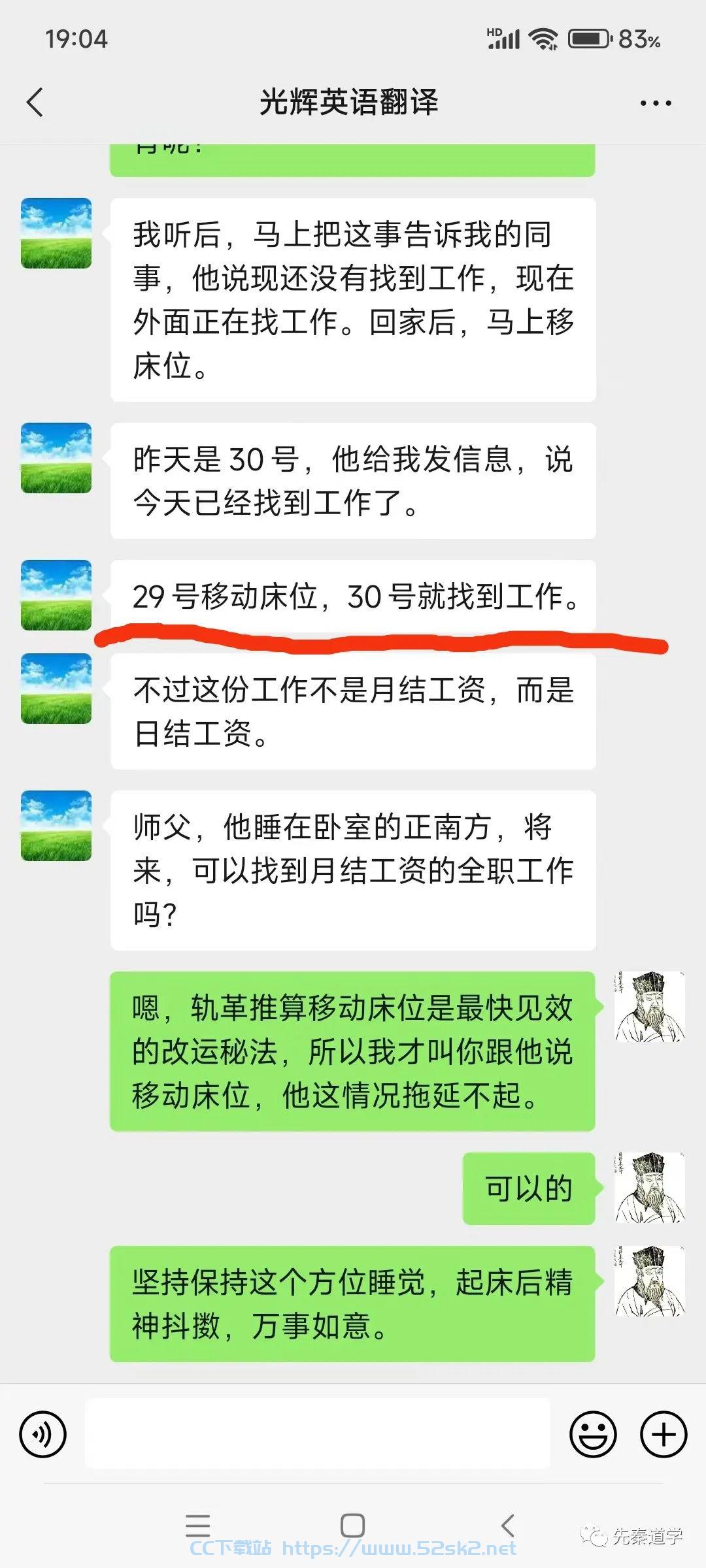Switch to voice message input
Image resolution: width=706 pixels, height=1568 pixels.
coord(43,1435)
